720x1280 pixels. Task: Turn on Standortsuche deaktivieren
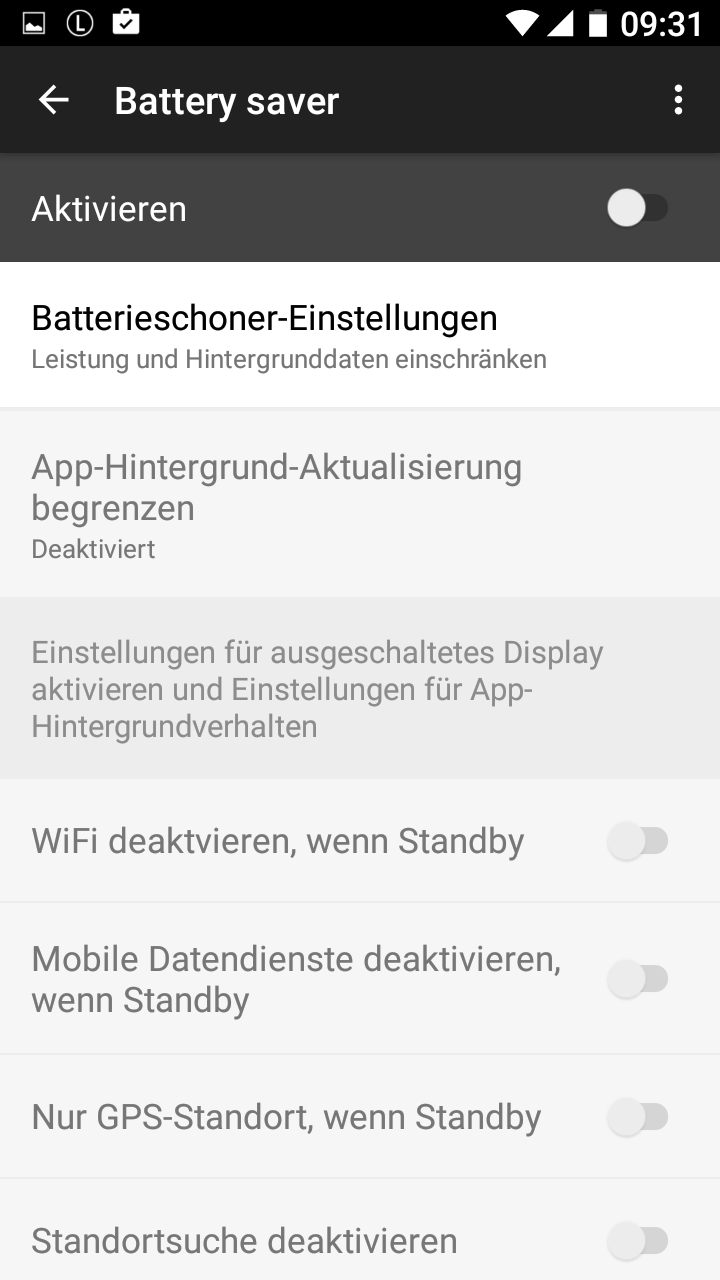(x=638, y=1241)
